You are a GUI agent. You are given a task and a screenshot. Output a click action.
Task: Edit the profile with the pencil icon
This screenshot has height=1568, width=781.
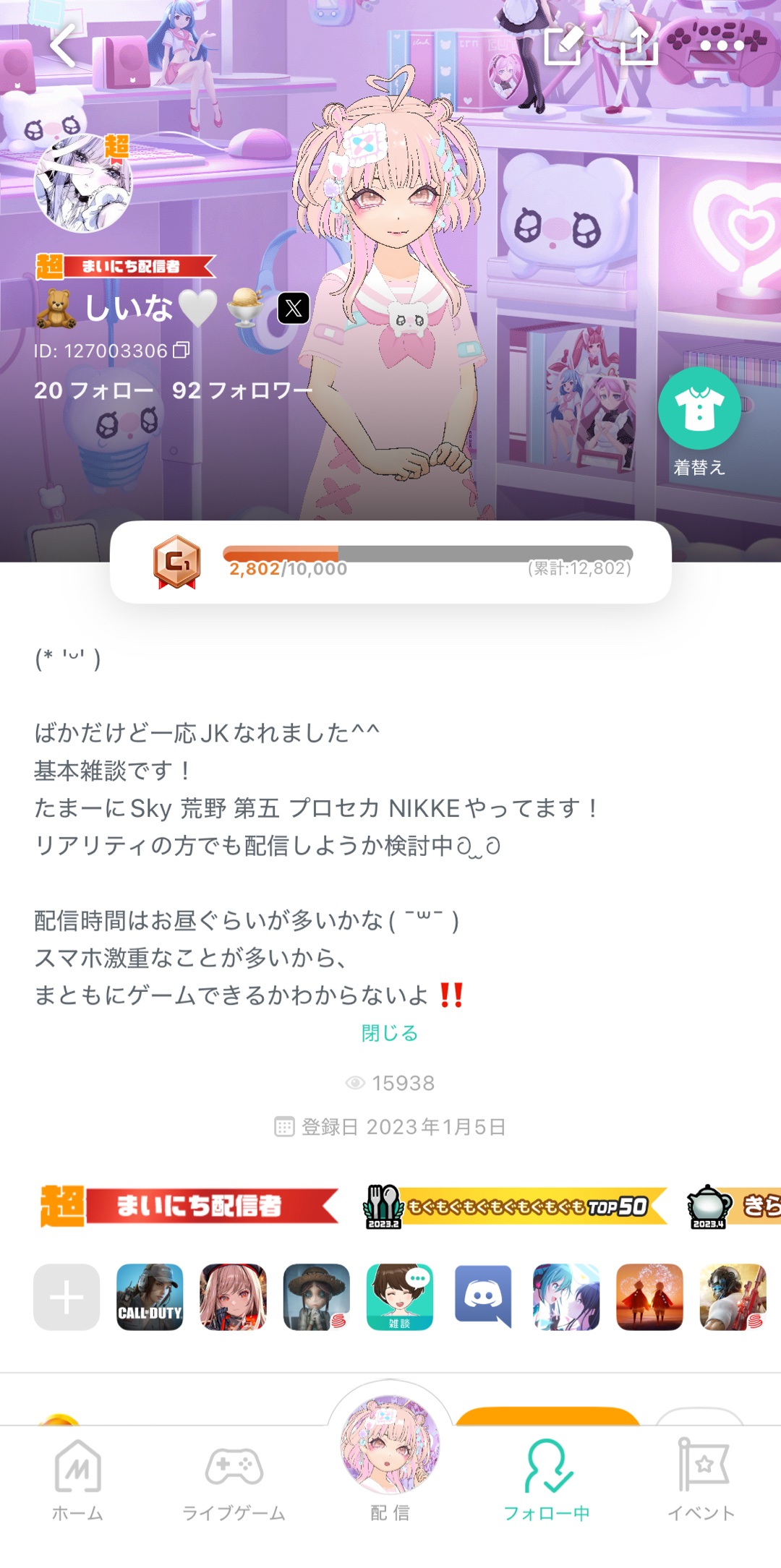pos(563,46)
